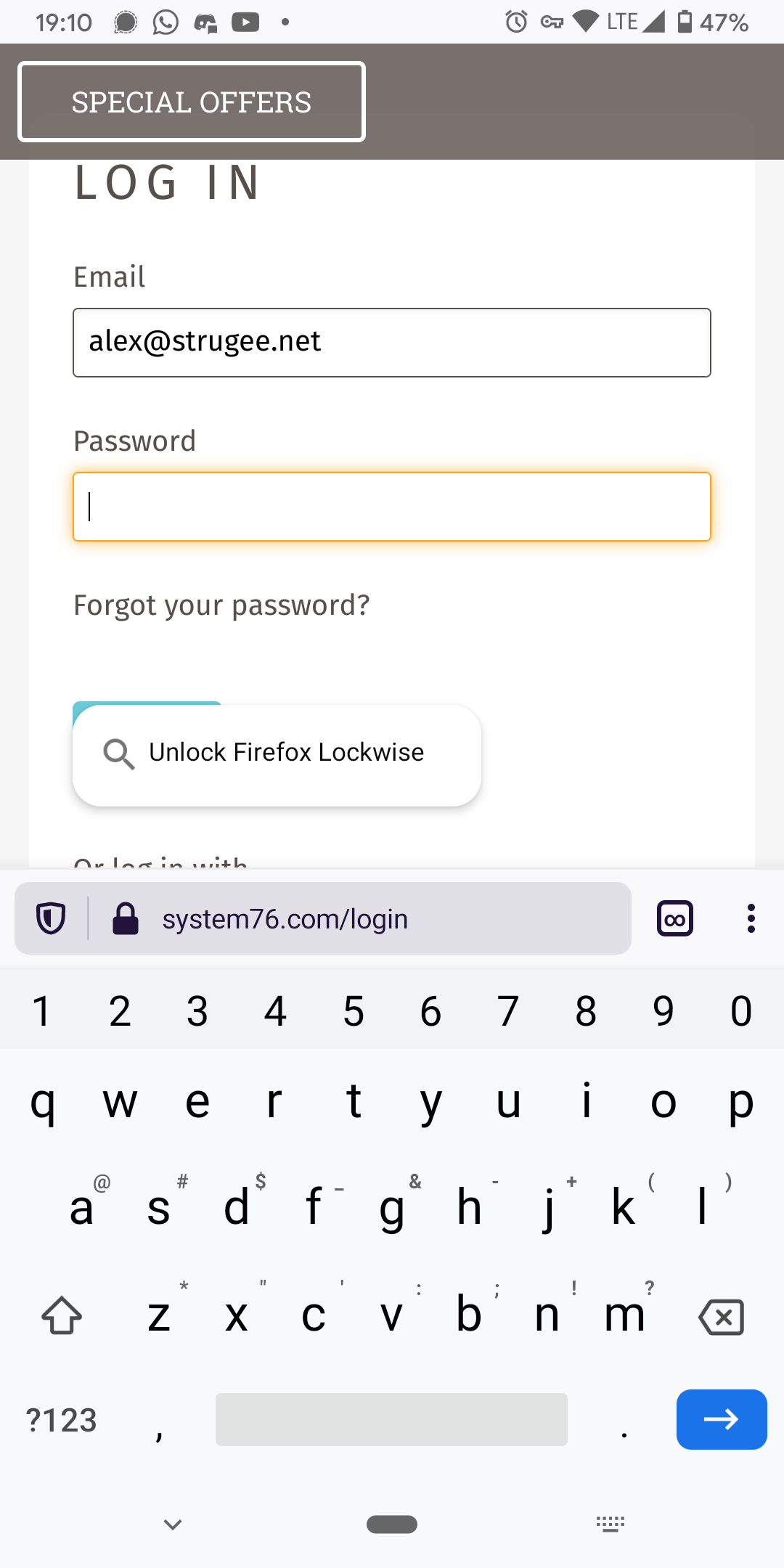This screenshot has height=1568, width=784.
Task: Open the keyboard switcher icon
Action: [x=611, y=1524]
